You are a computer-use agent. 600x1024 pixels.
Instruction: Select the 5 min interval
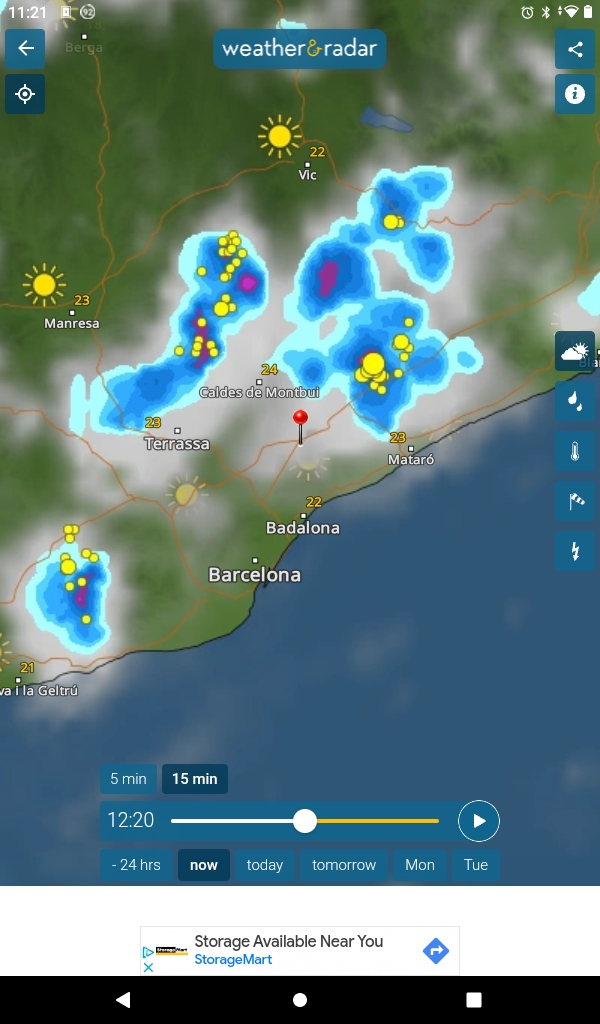(x=128, y=779)
